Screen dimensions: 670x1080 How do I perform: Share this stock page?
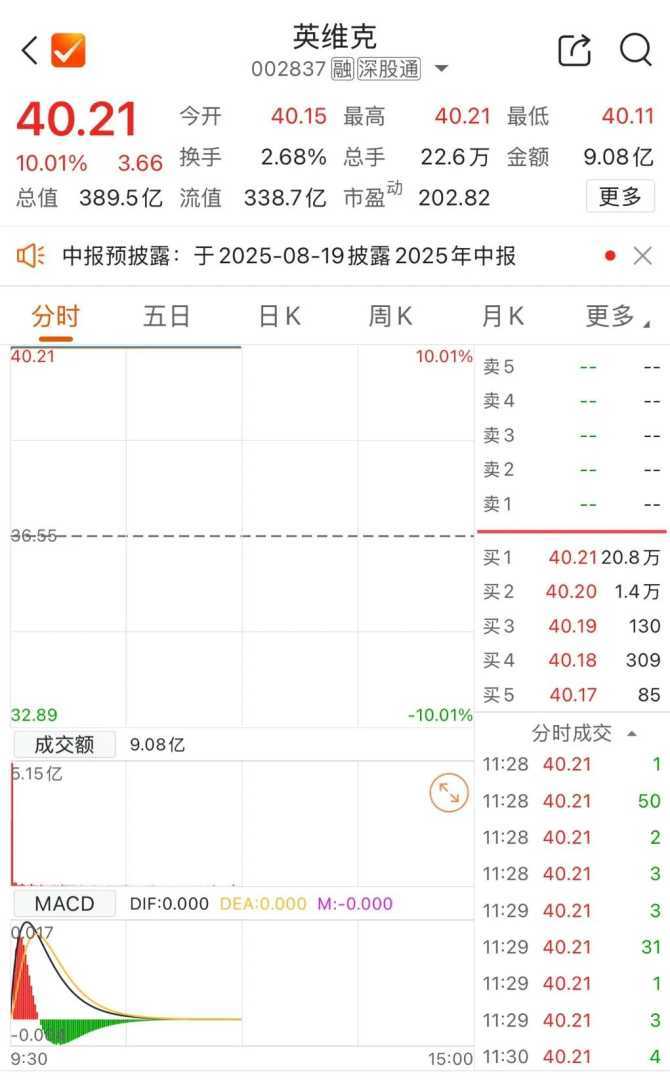point(574,50)
